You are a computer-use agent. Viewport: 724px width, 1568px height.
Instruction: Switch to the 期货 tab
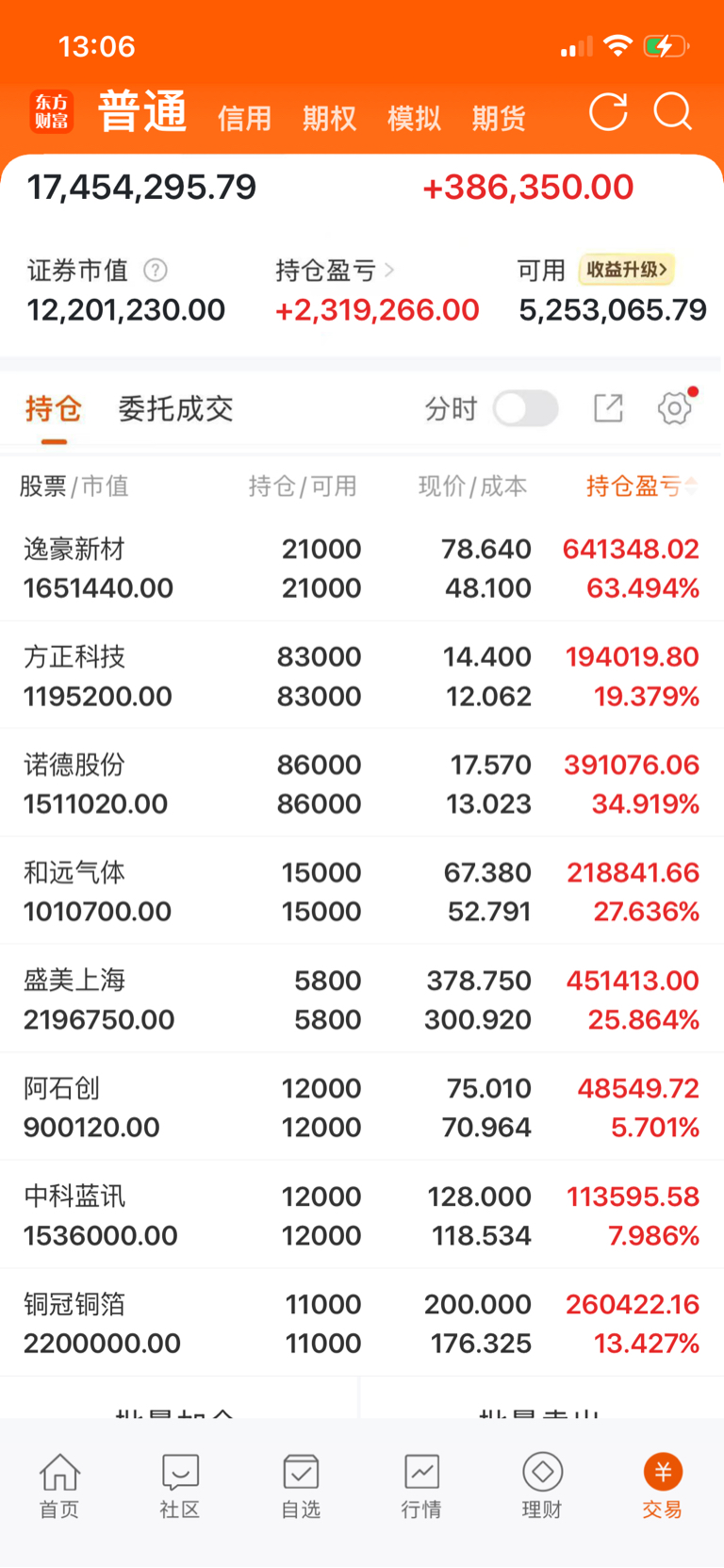click(499, 119)
